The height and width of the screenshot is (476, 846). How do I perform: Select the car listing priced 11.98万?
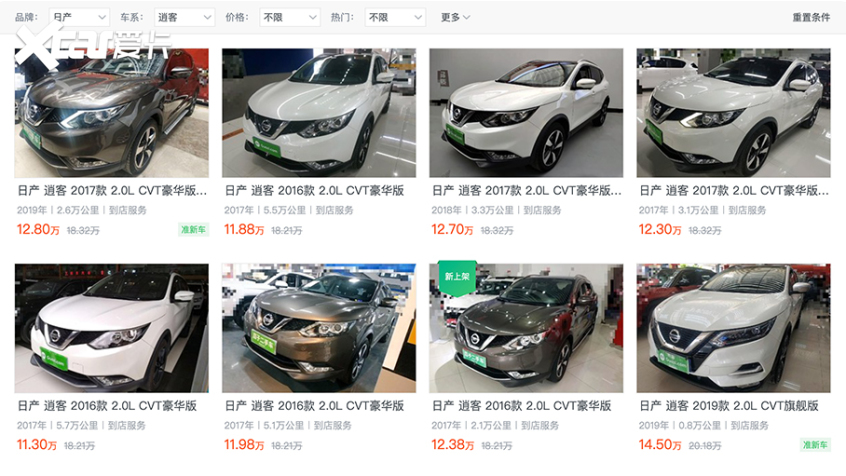point(319,328)
